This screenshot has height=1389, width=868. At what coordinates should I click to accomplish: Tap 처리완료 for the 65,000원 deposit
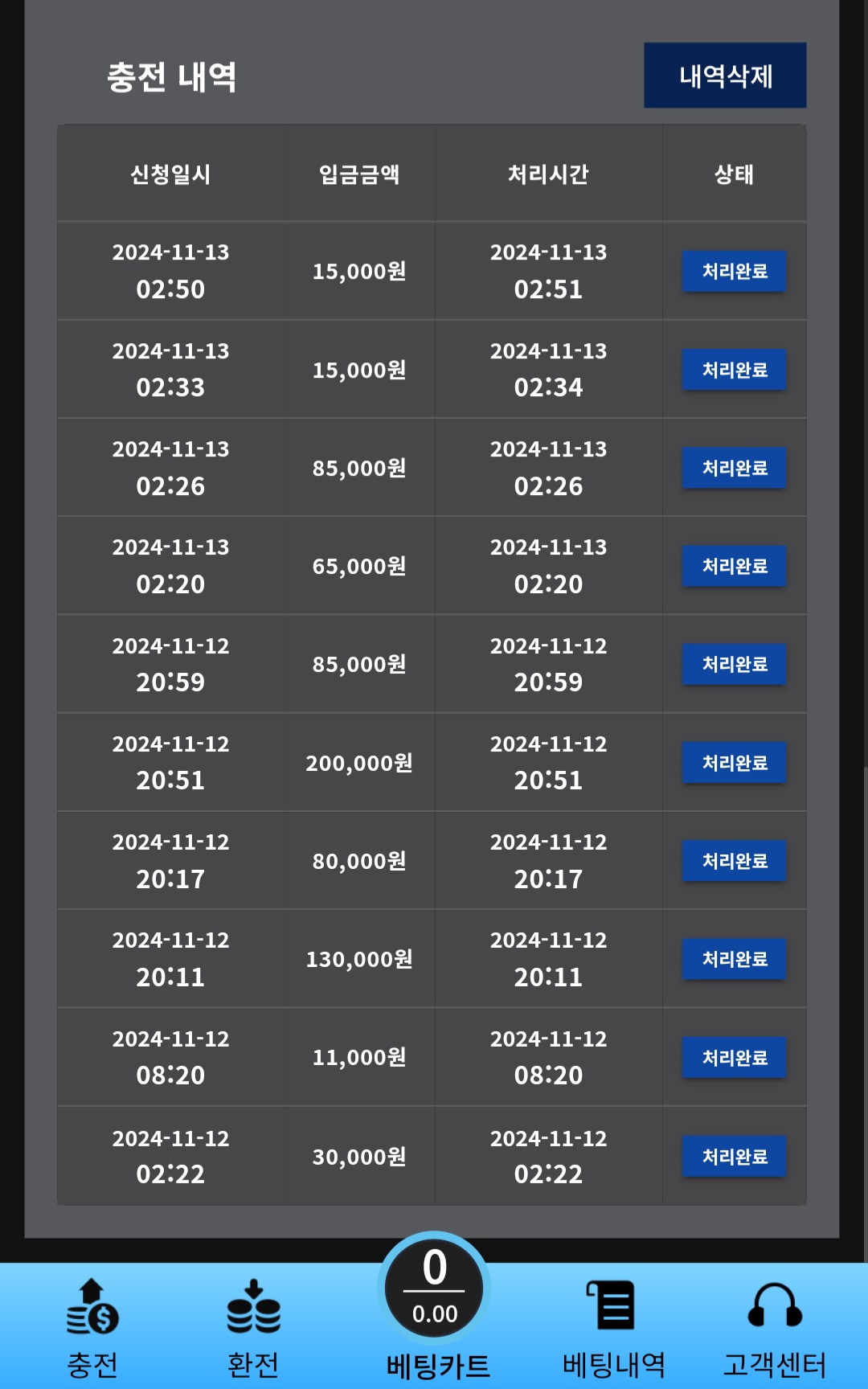pyautogui.click(x=734, y=566)
